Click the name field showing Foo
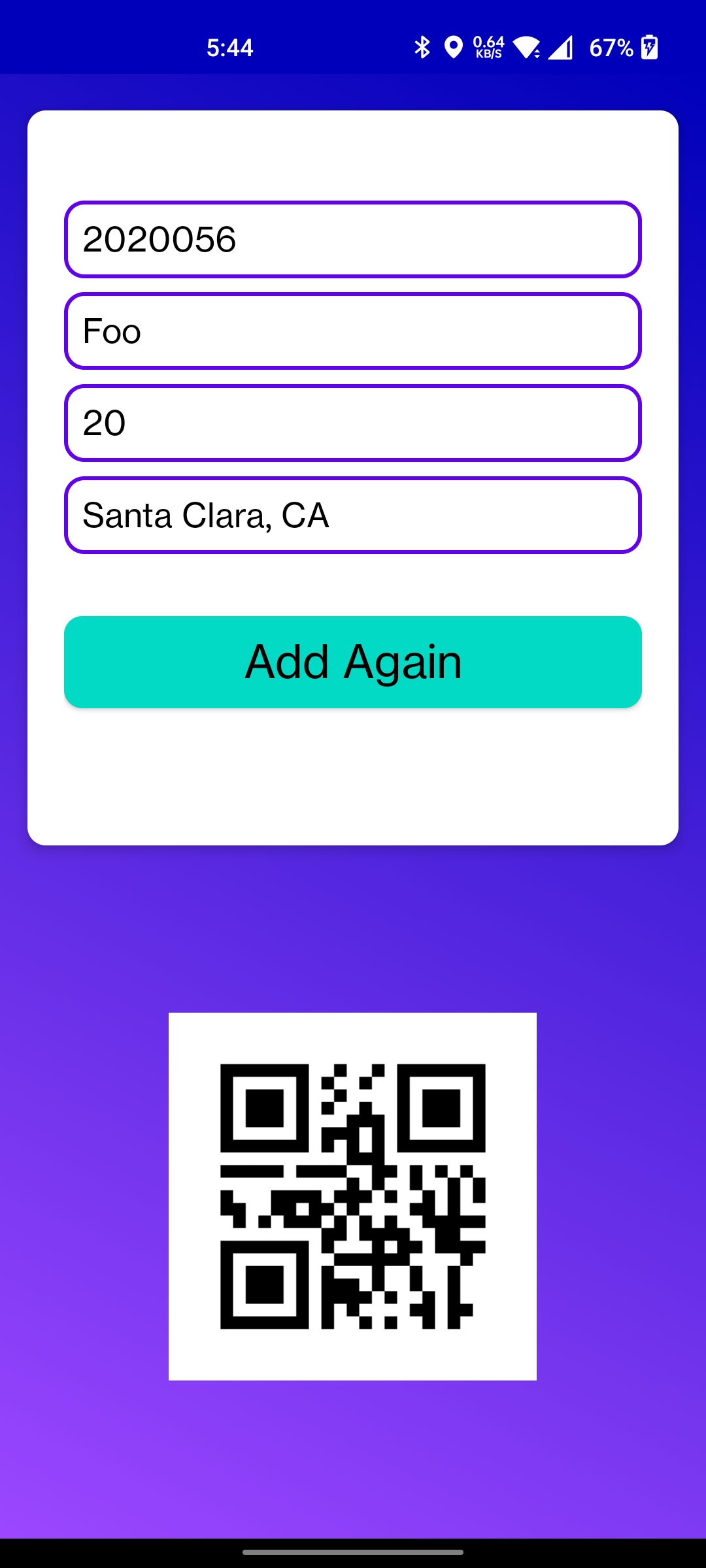 [x=352, y=331]
